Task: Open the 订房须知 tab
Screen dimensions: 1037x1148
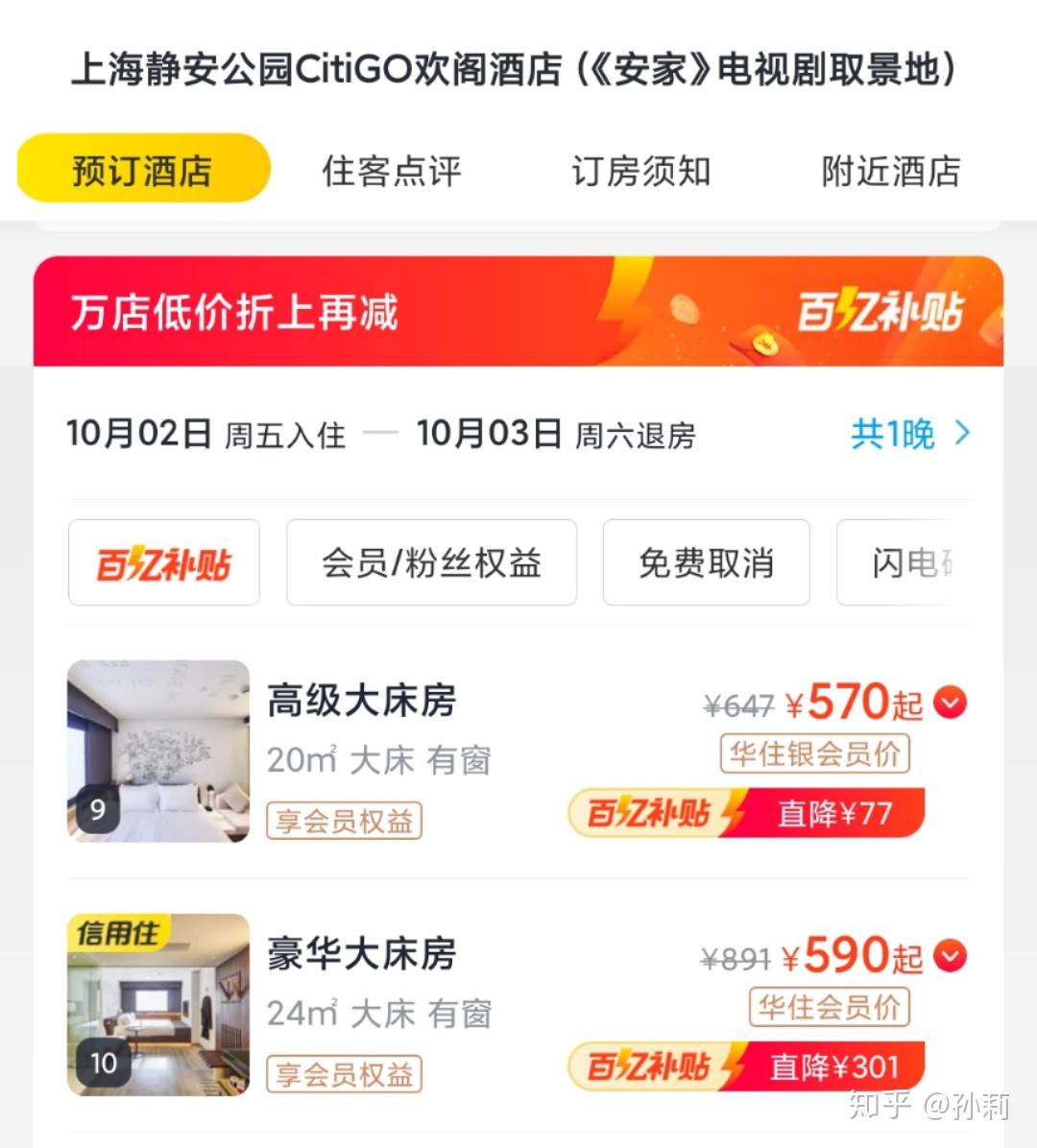Action: point(640,171)
